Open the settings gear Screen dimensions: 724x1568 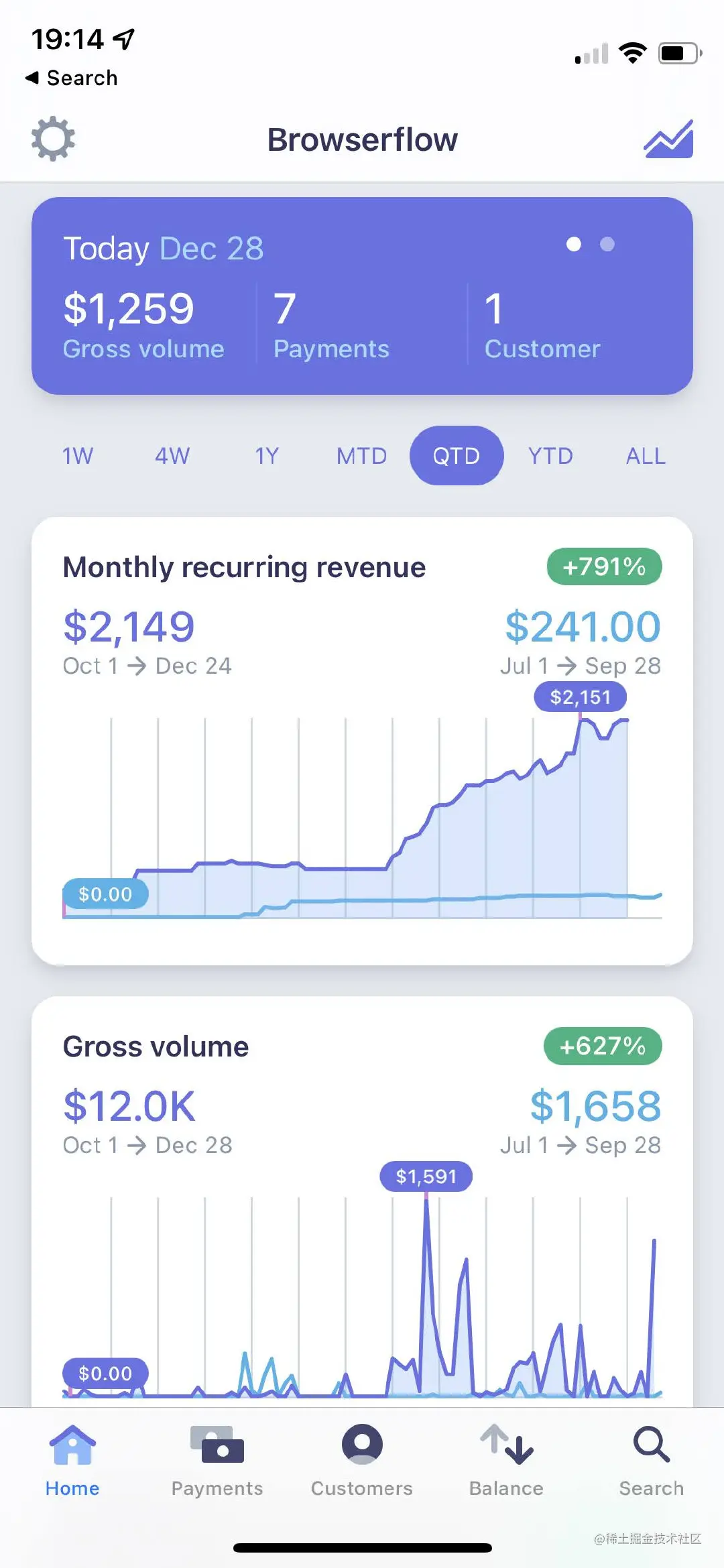click(x=53, y=139)
